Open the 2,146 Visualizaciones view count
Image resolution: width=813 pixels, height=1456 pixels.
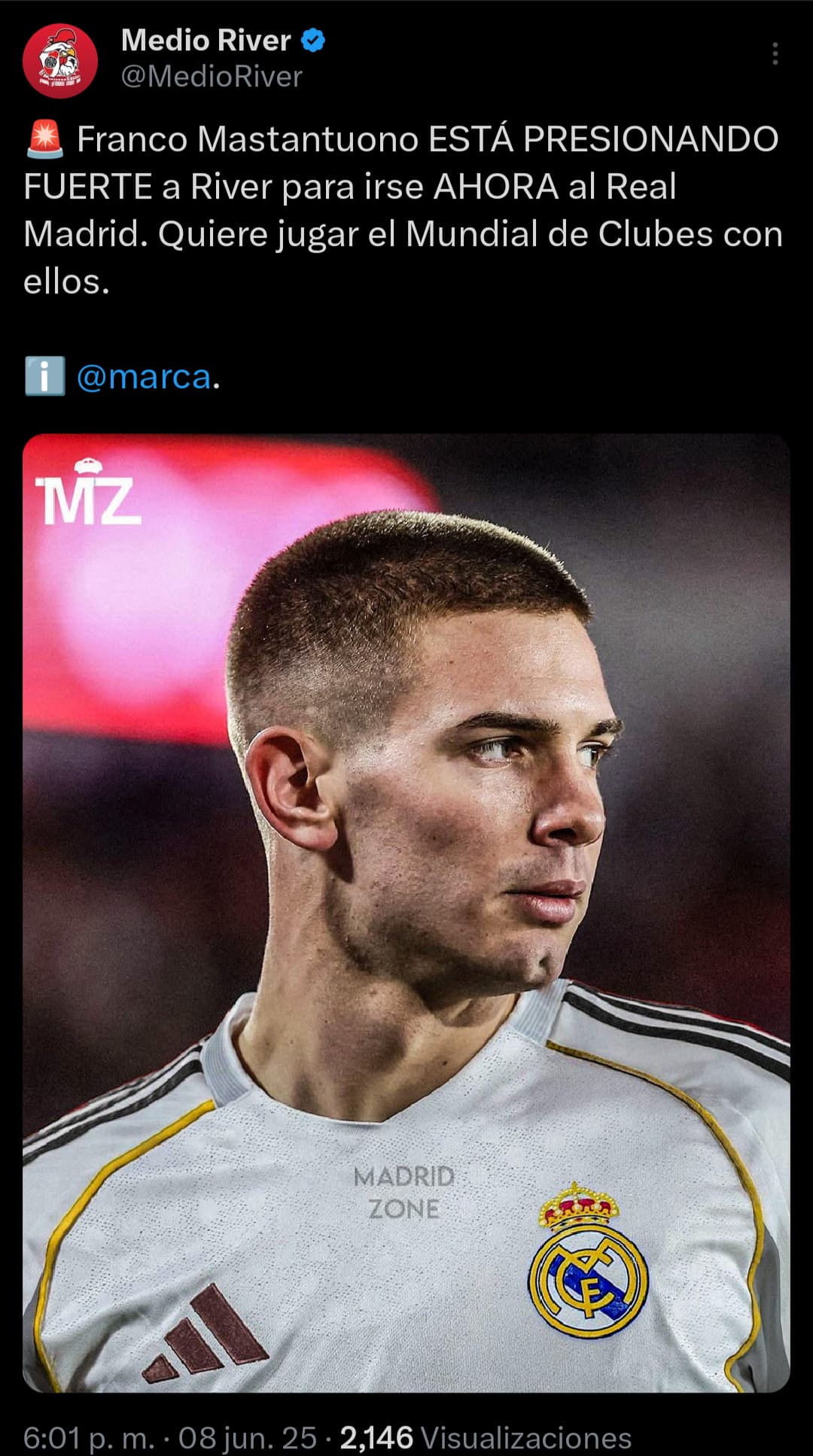[486, 1437]
